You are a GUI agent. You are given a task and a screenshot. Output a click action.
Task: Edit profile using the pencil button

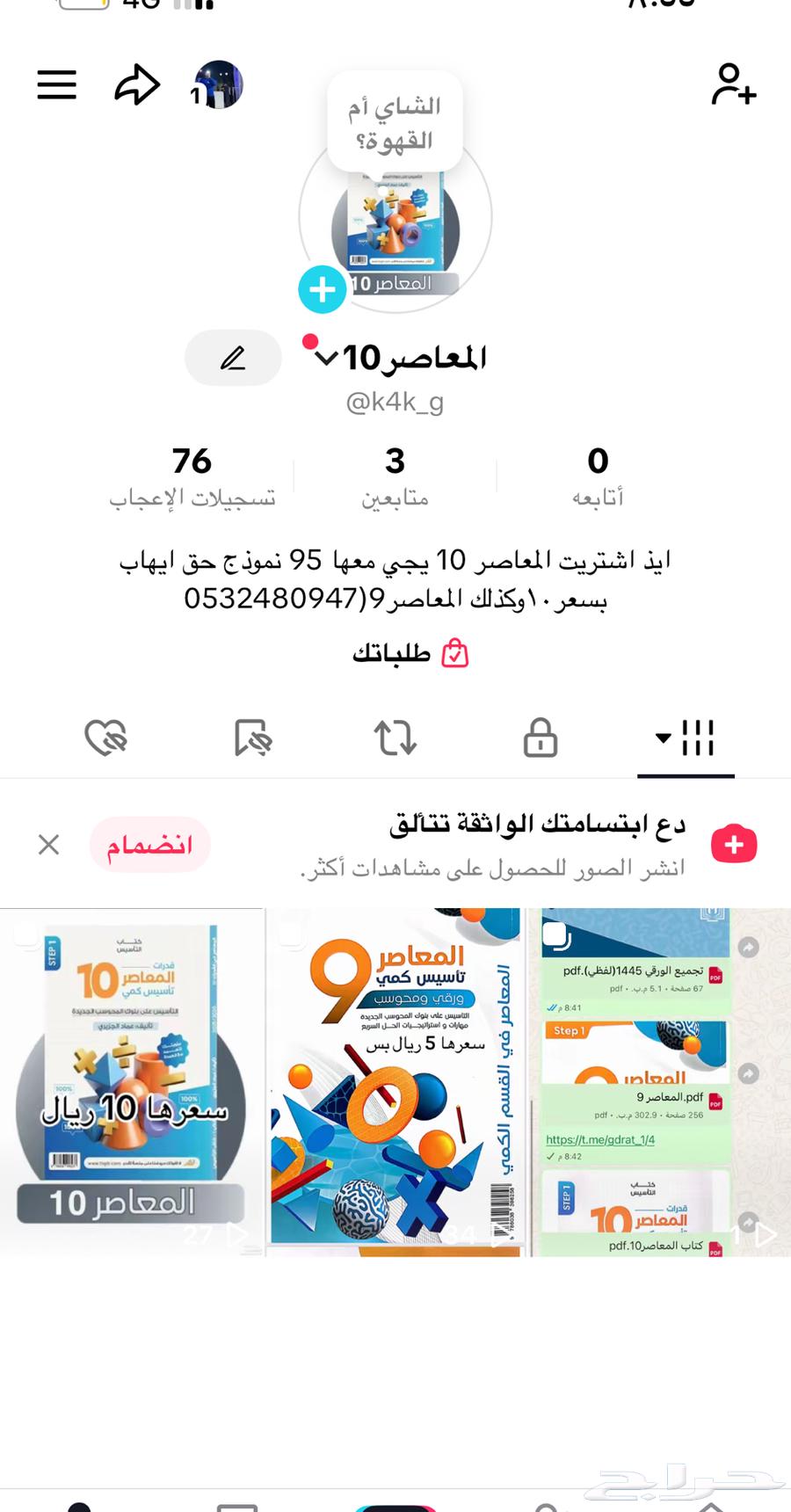232,358
